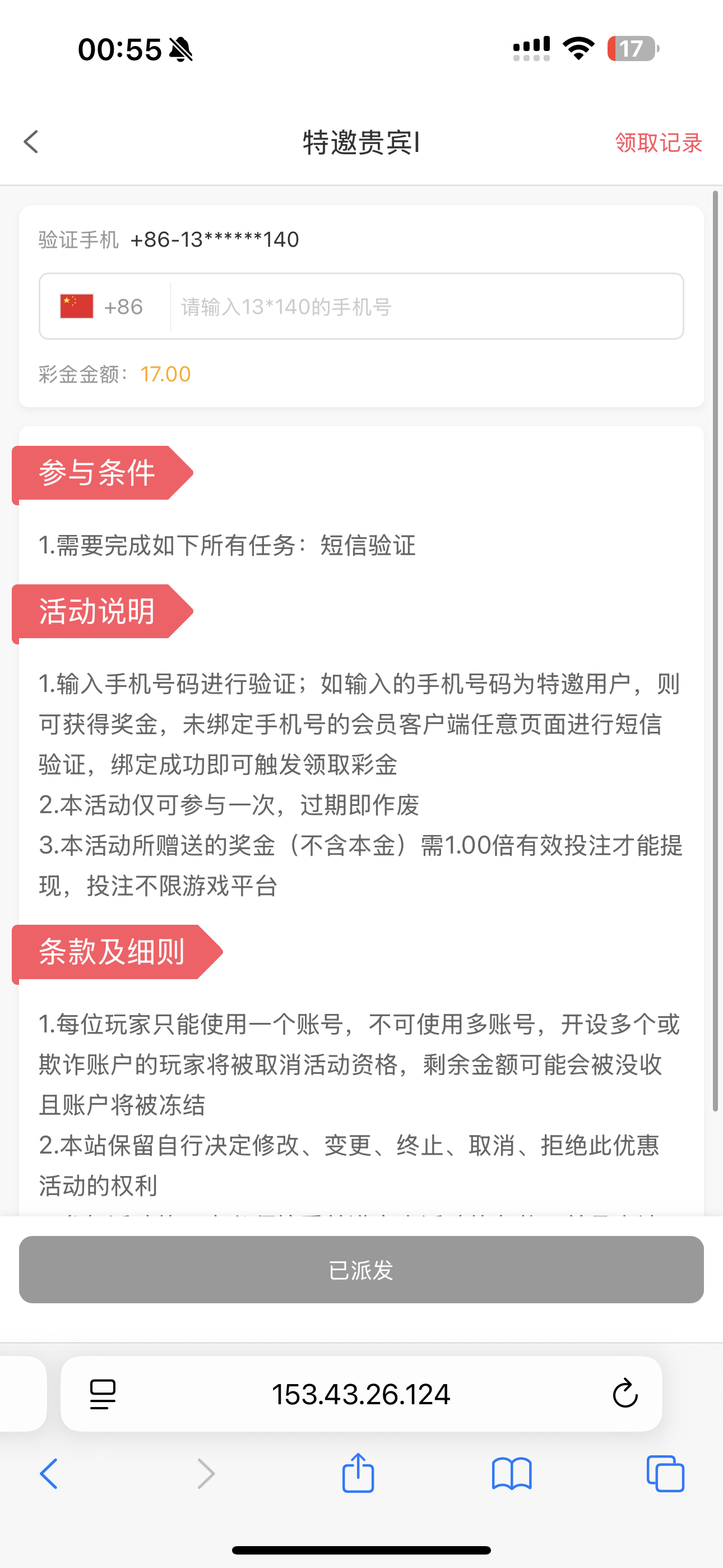
Task: Show all open Safari tabs
Action: (x=665, y=1474)
